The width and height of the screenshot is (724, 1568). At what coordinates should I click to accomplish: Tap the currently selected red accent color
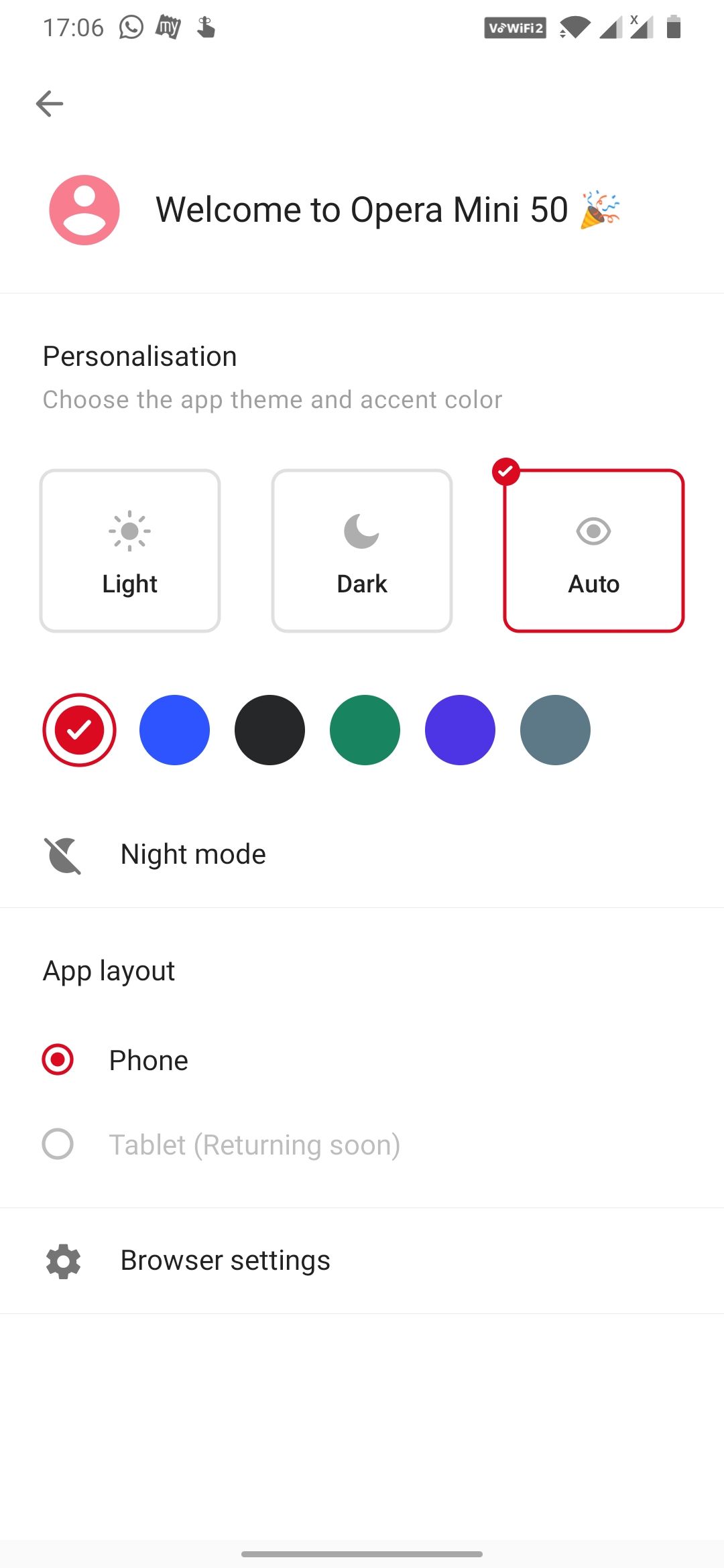point(79,730)
